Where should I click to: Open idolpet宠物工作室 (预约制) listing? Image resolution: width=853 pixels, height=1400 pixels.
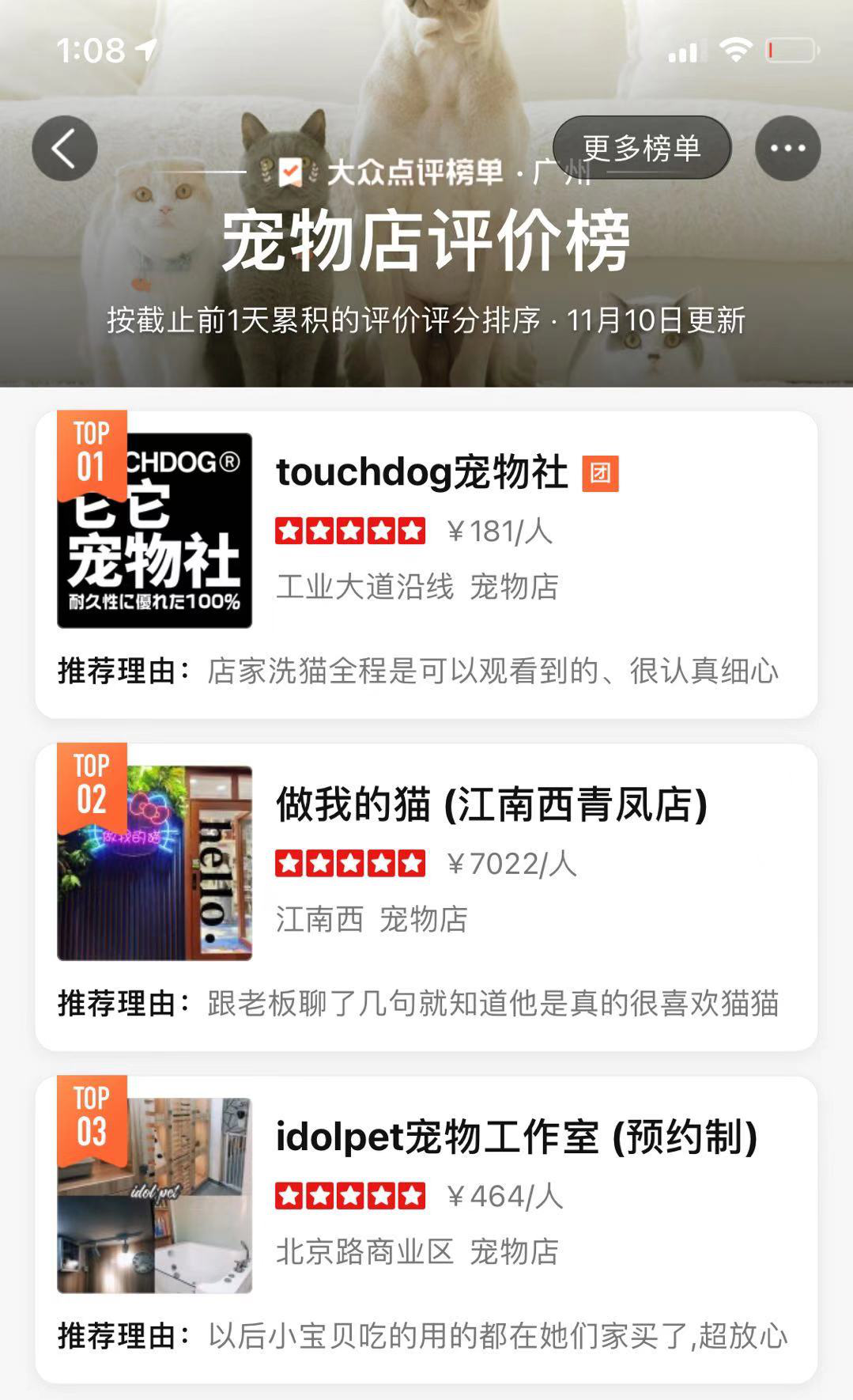point(515,1137)
